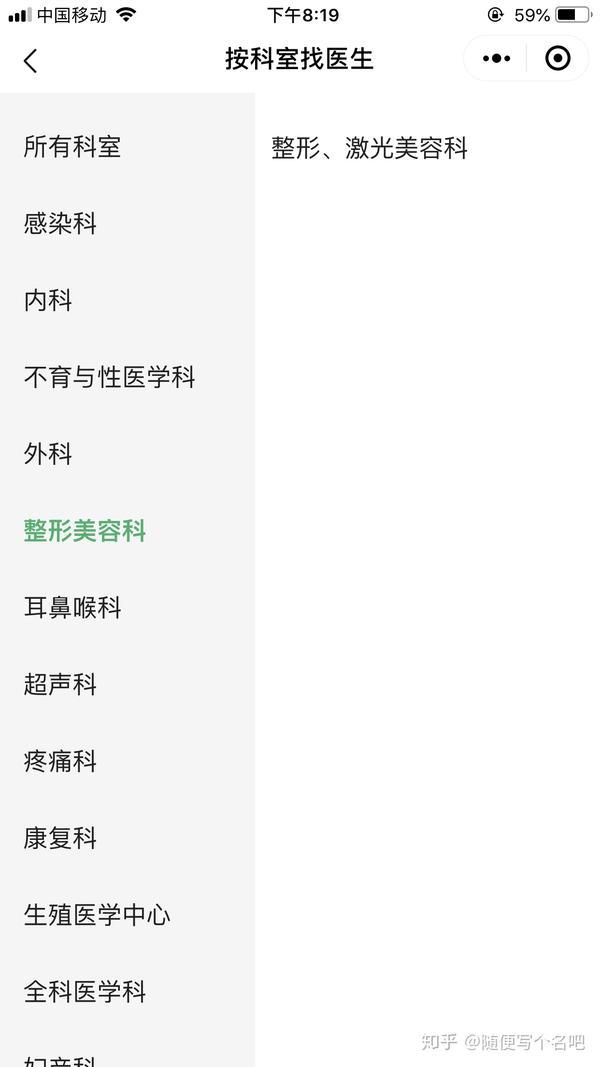Open 不育与性医学科 category
The image size is (600, 1067).
(127, 378)
